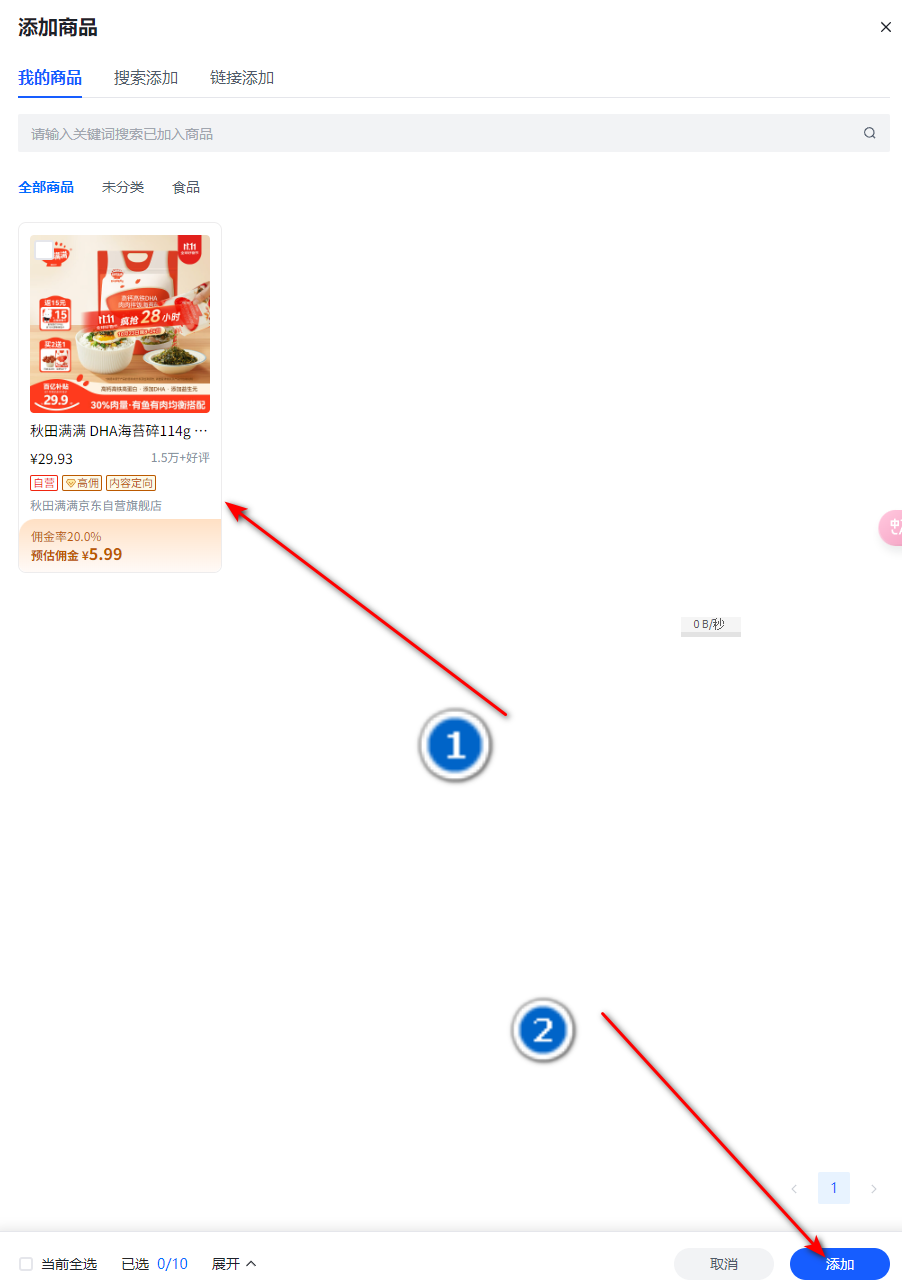Filter by 食品 category
This screenshot has width=902, height=1280.
click(186, 187)
